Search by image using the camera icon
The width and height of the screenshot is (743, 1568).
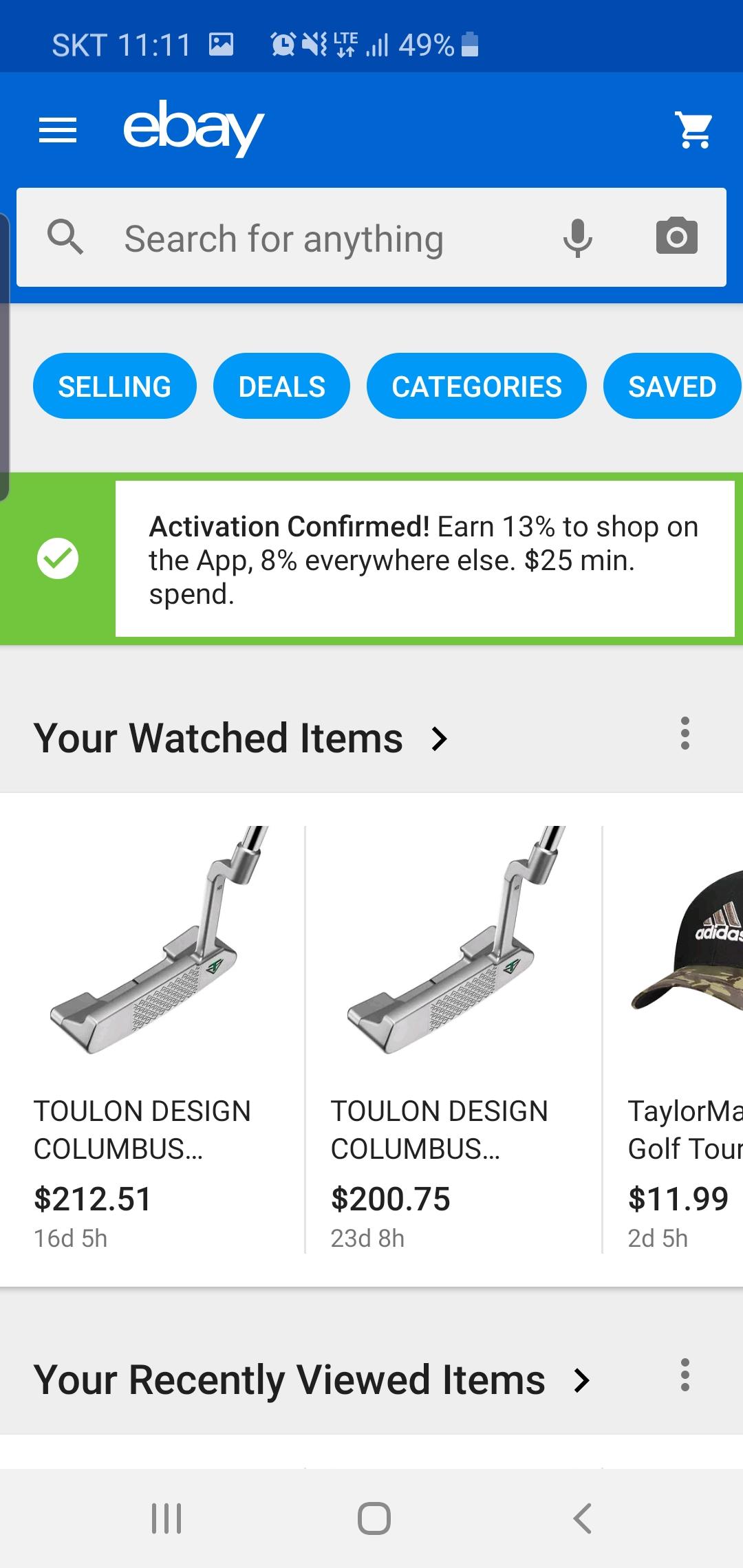pyautogui.click(x=676, y=237)
